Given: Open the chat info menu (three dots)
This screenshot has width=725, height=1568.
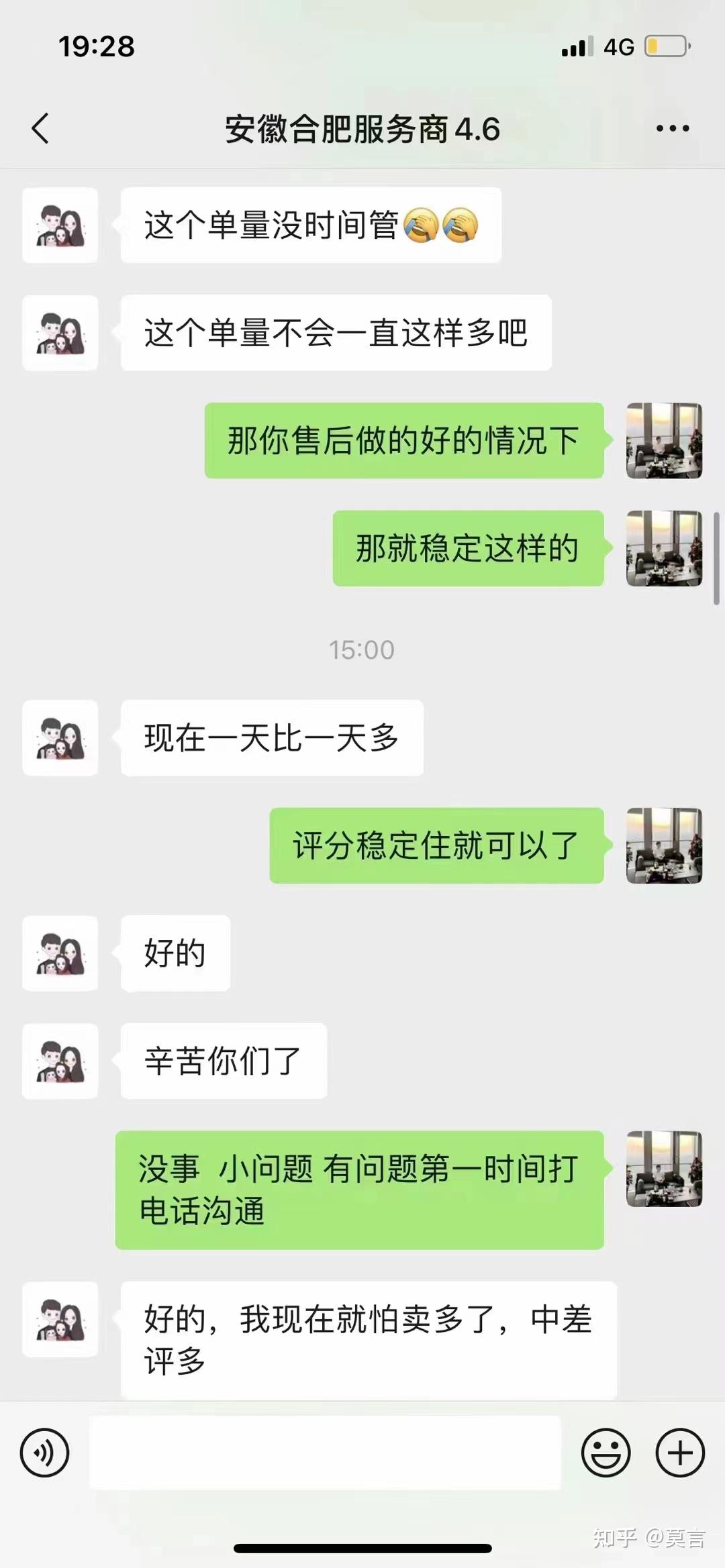Looking at the screenshot, I should (x=673, y=128).
